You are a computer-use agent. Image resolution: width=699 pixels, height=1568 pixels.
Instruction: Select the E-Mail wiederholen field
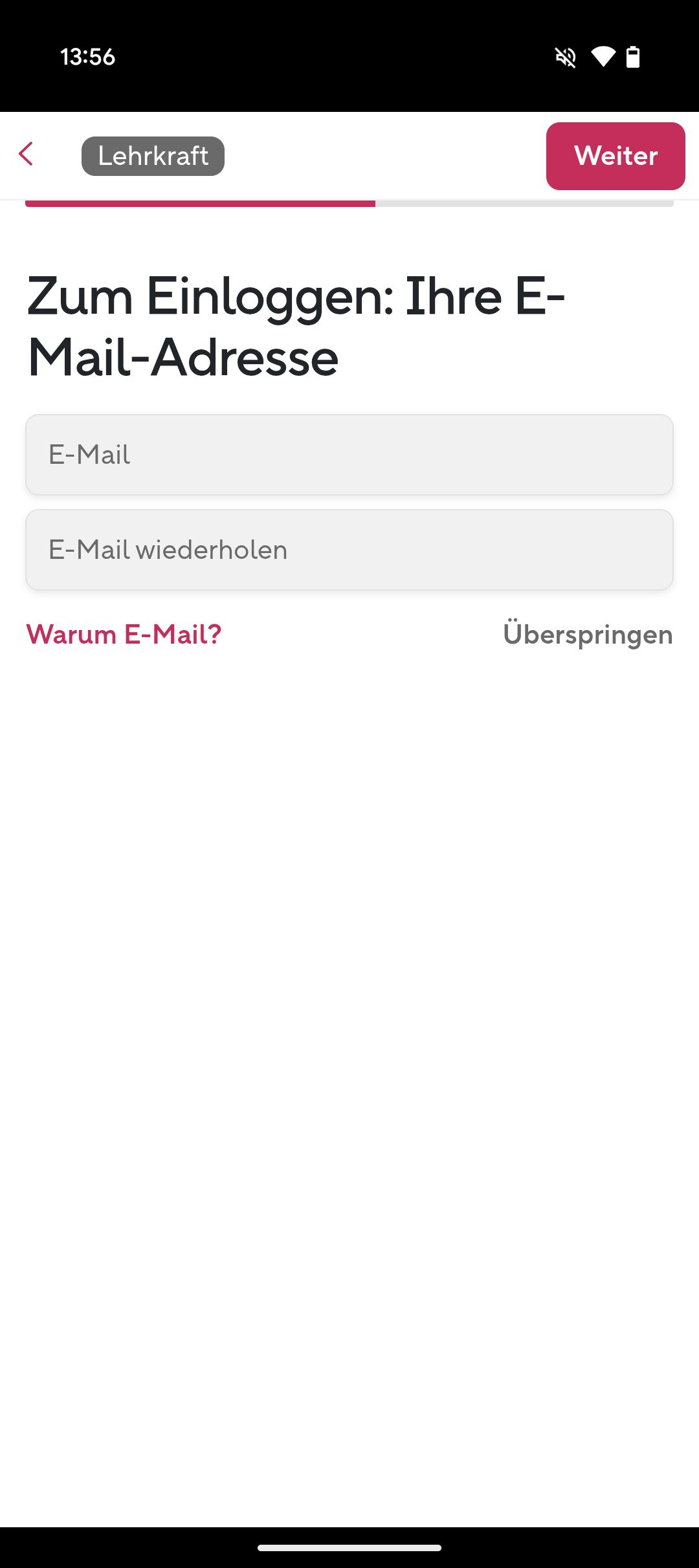(349, 550)
